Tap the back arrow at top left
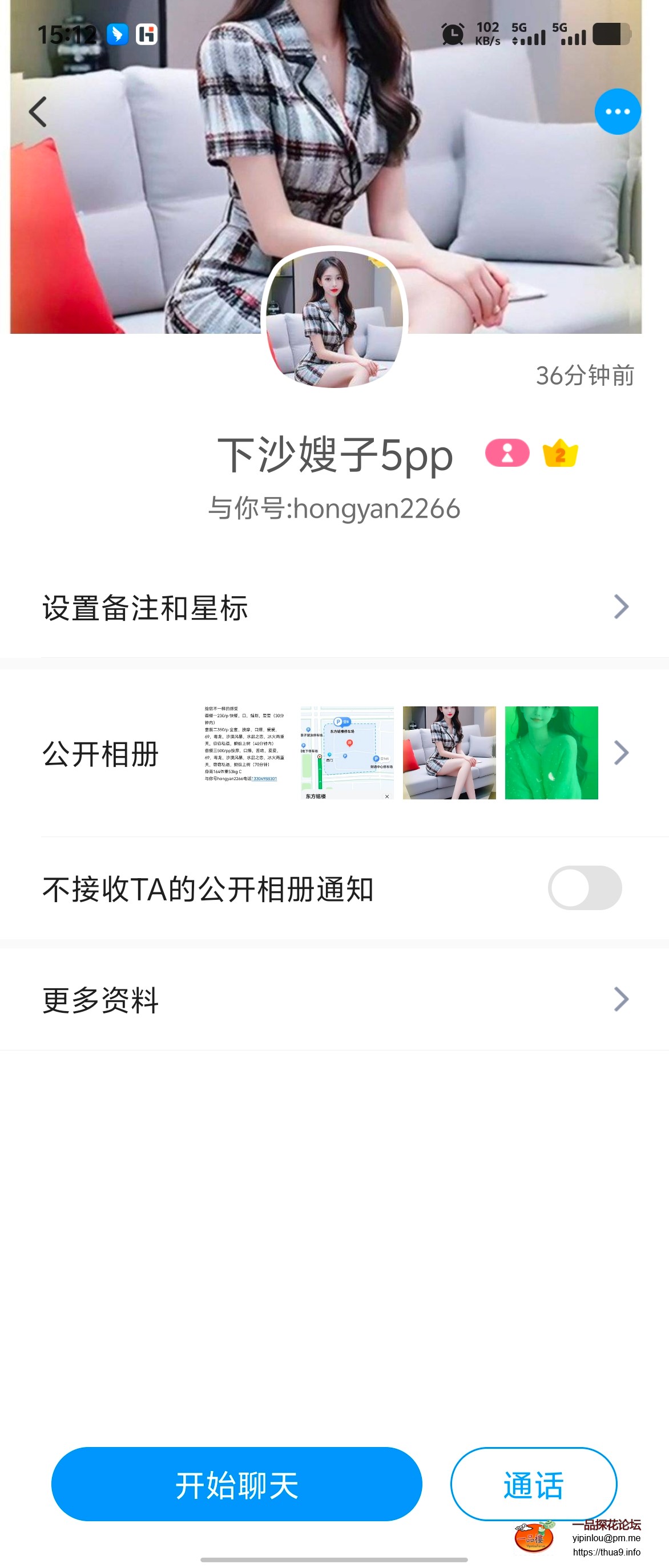Image resolution: width=669 pixels, height=1568 pixels. tap(38, 111)
